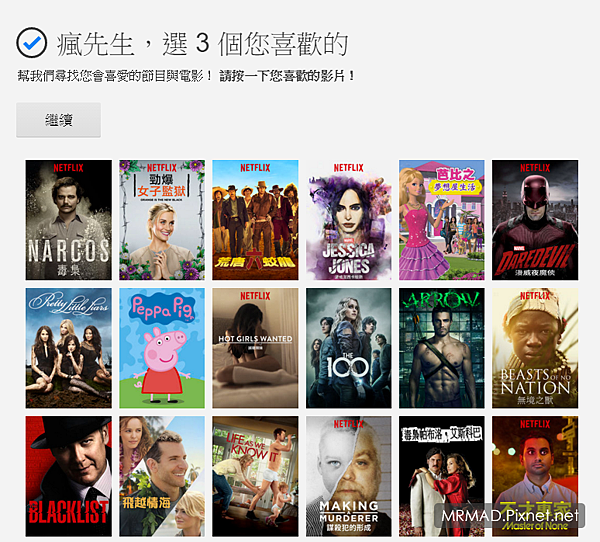Pick the 飛越情海 movie tile
This screenshot has width=600, height=542.
coord(162,476)
